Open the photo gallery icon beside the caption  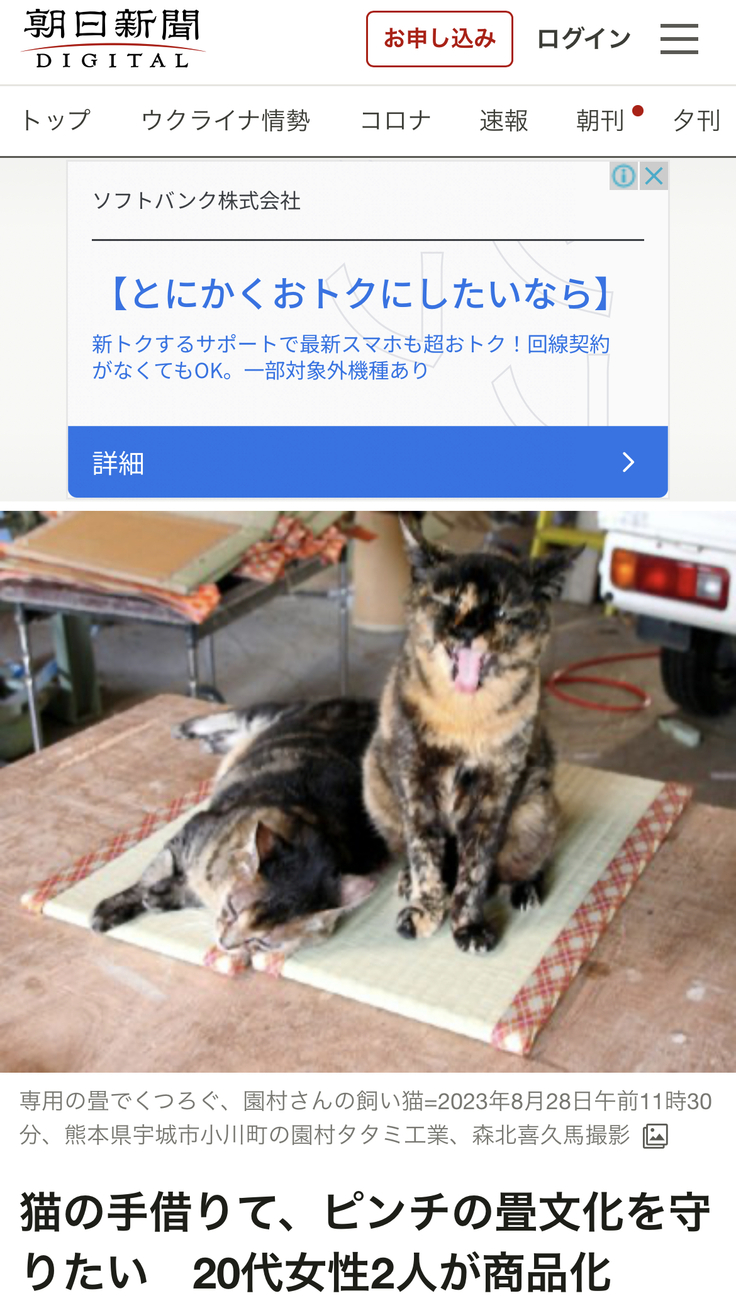[x=655, y=1136]
